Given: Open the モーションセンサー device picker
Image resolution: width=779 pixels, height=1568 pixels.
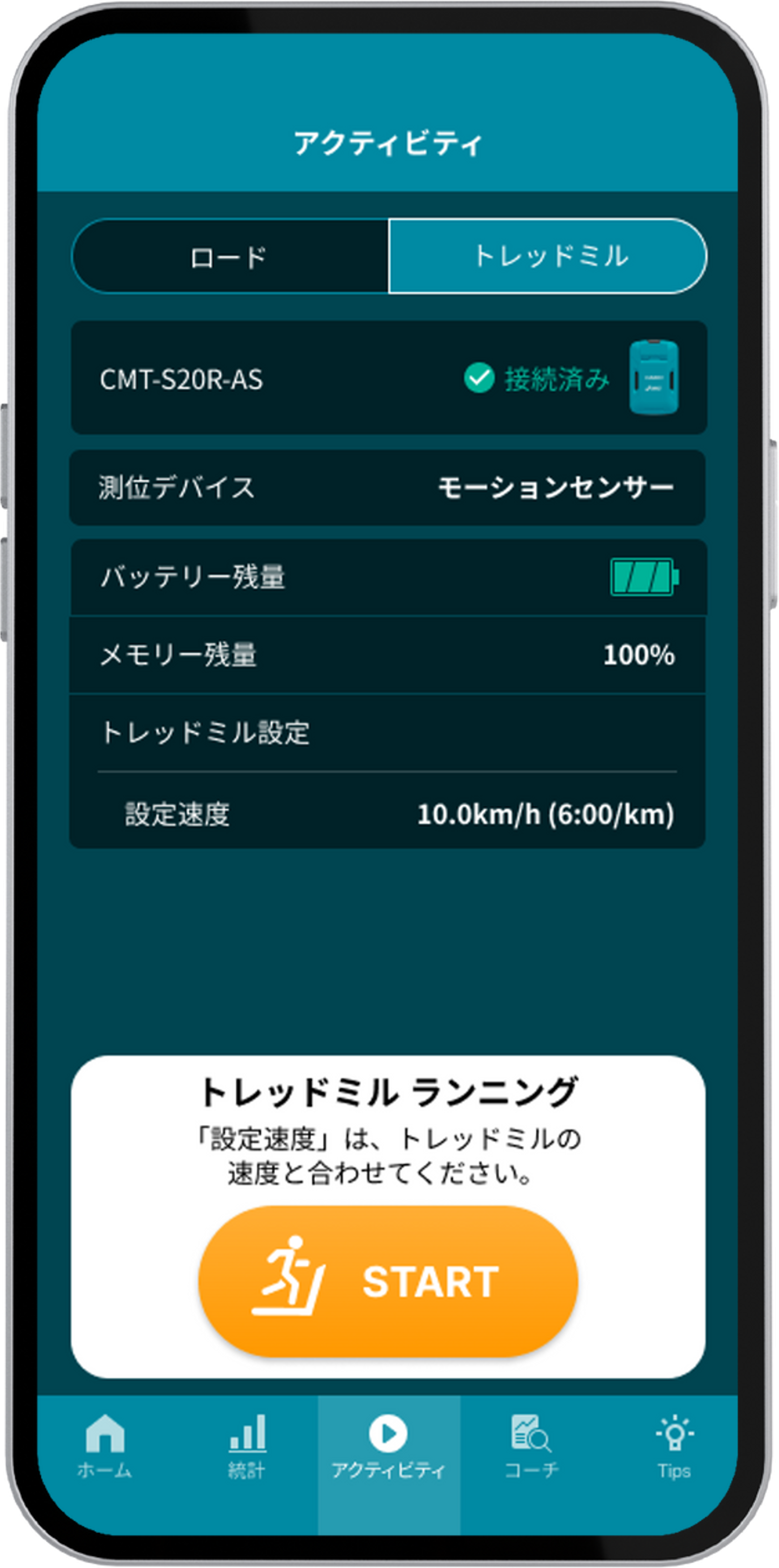Looking at the screenshot, I should point(557,487).
